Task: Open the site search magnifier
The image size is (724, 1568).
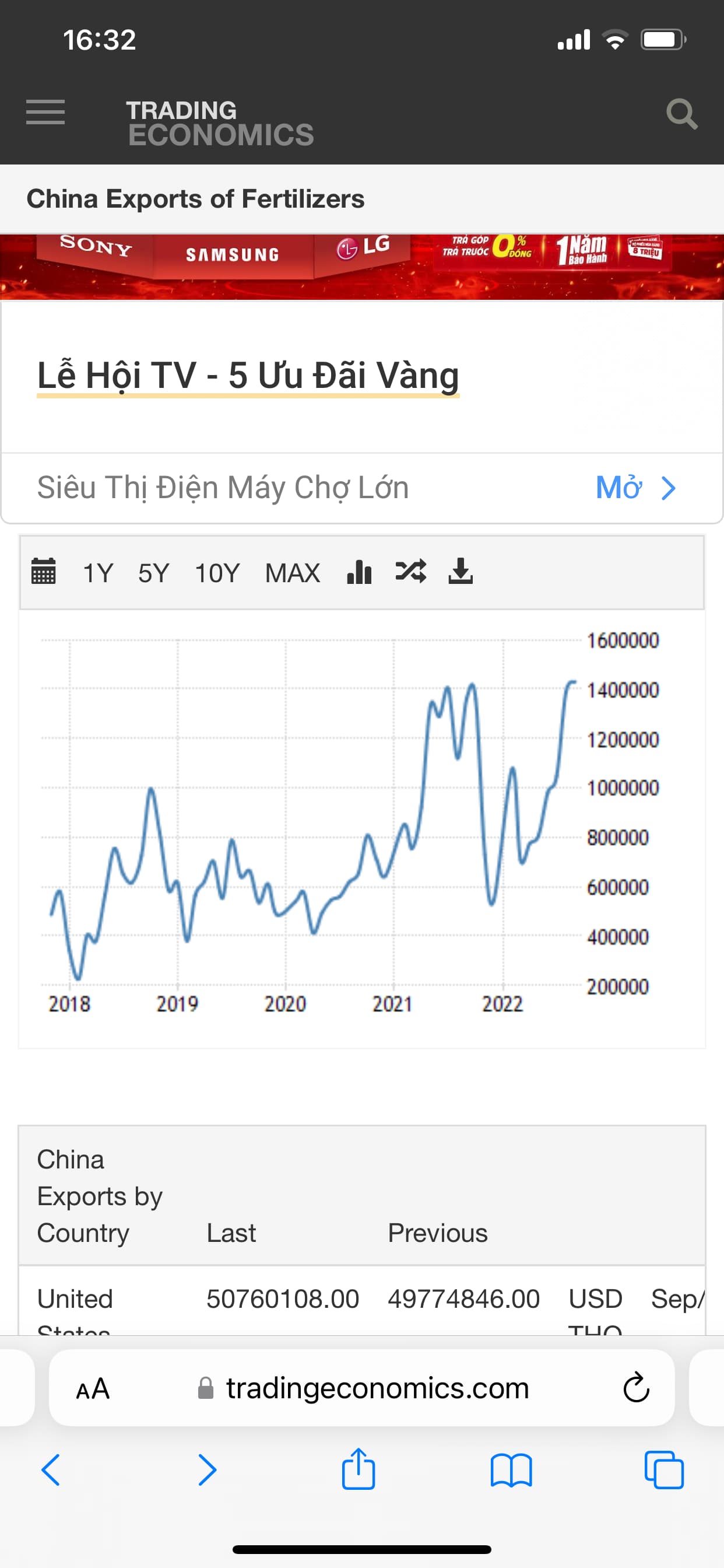Action: 681,114
